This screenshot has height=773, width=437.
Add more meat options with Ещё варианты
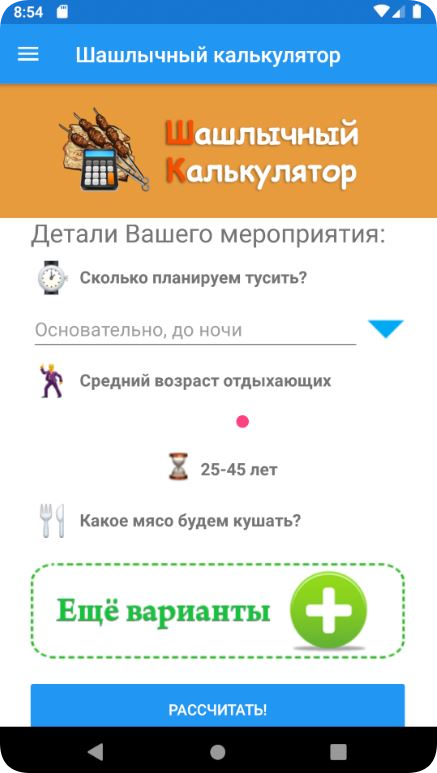[218, 611]
